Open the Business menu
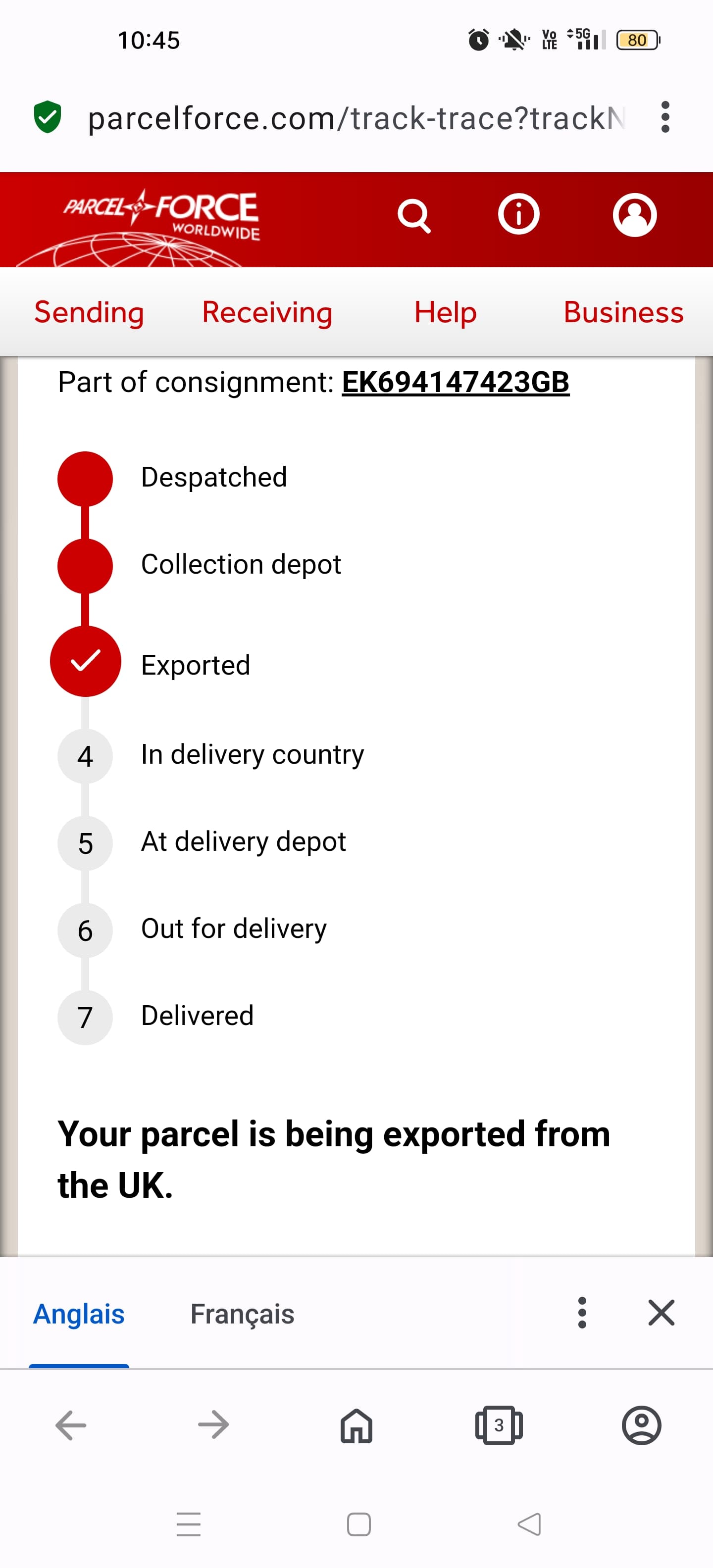 pyautogui.click(x=623, y=312)
